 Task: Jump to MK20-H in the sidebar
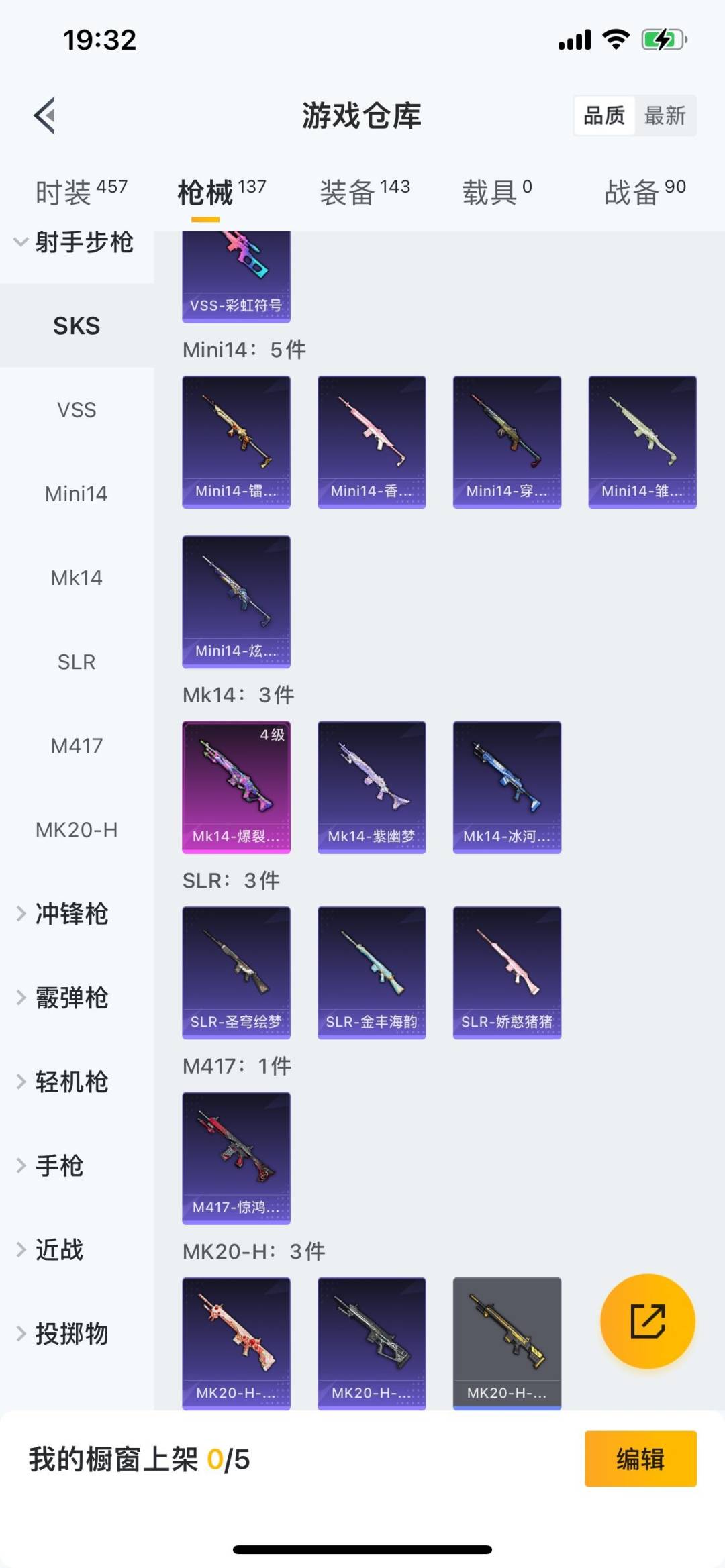pos(77,830)
